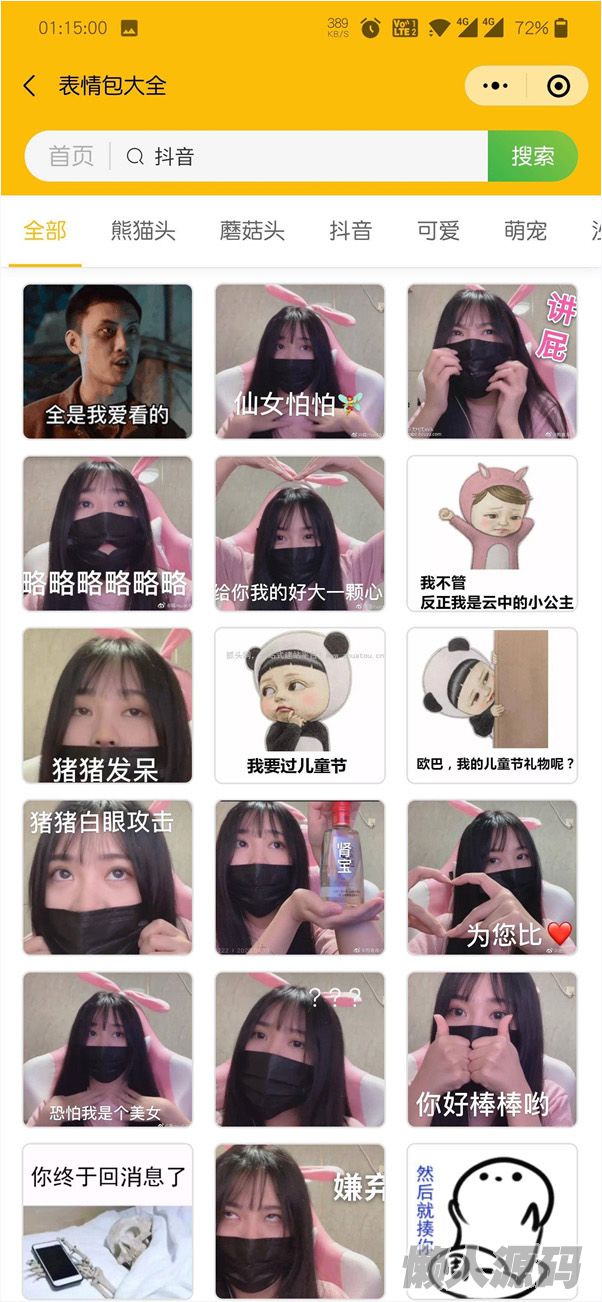Image resolution: width=602 pixels, height=1302 pixels.
Task: Focus the search field showing 抖音
Action: click(300, 156)
